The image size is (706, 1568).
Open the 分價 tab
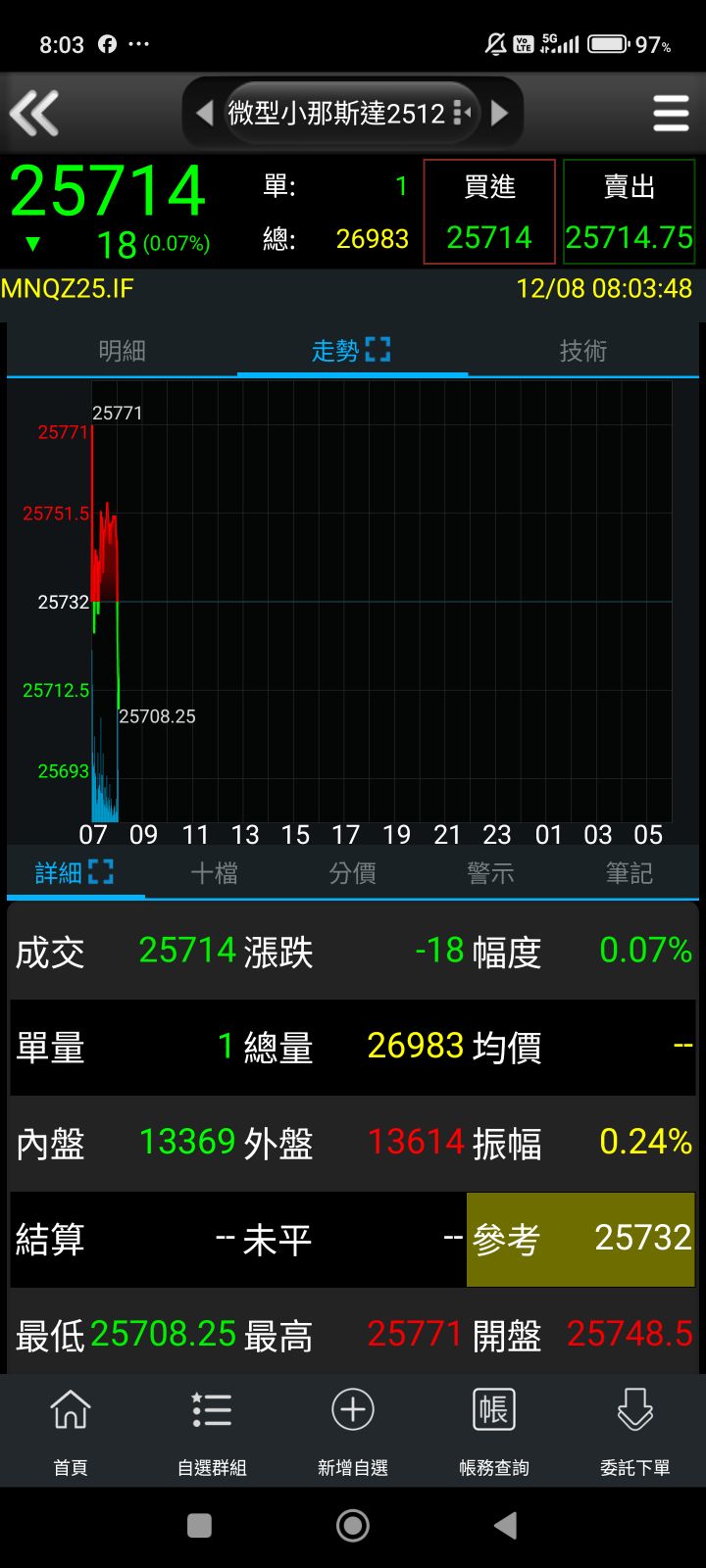(x=352, y=873)
